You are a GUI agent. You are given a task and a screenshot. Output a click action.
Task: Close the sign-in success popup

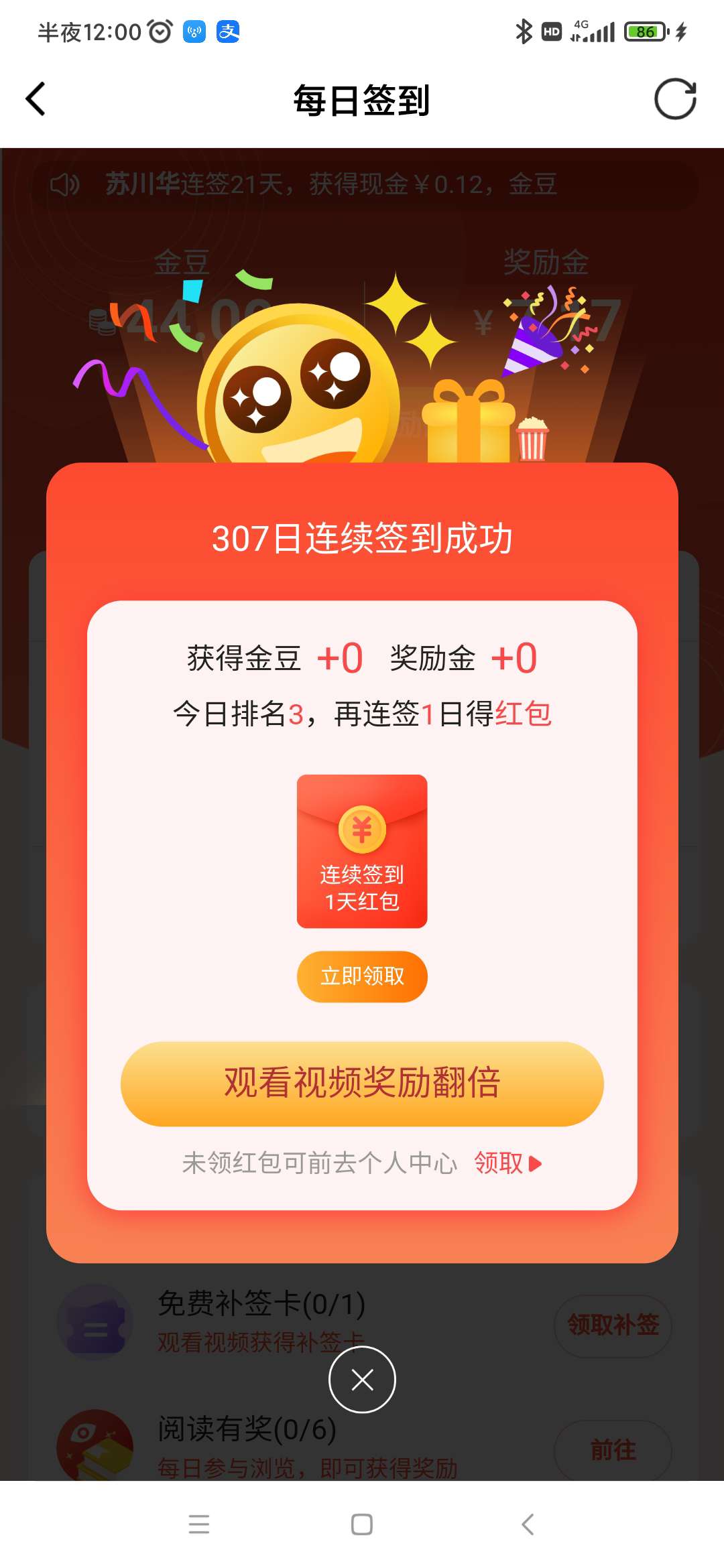click(x=362, y=1380)
